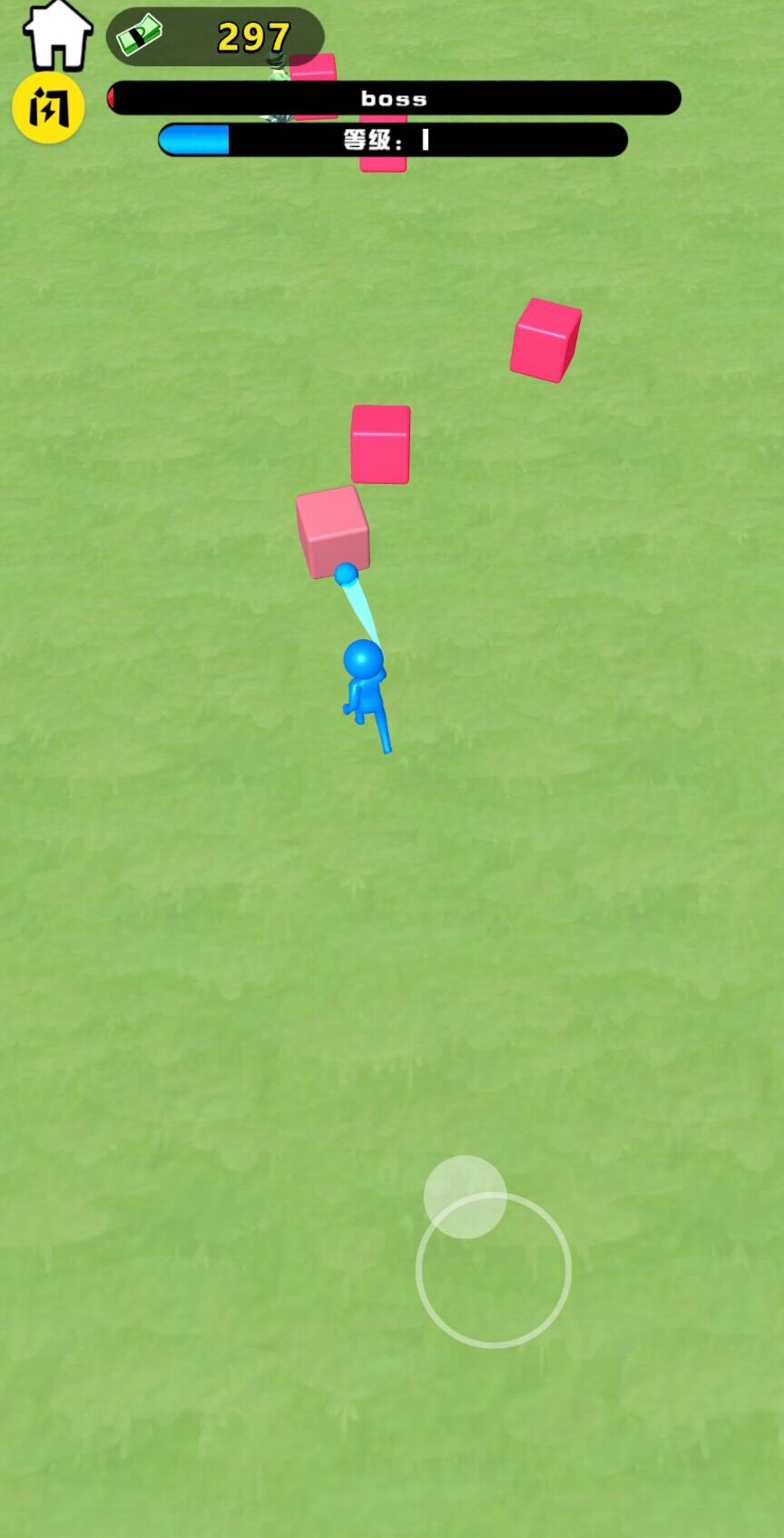Tap the virtual joystick knob

pyautogui.click(x=465, y=1197)
